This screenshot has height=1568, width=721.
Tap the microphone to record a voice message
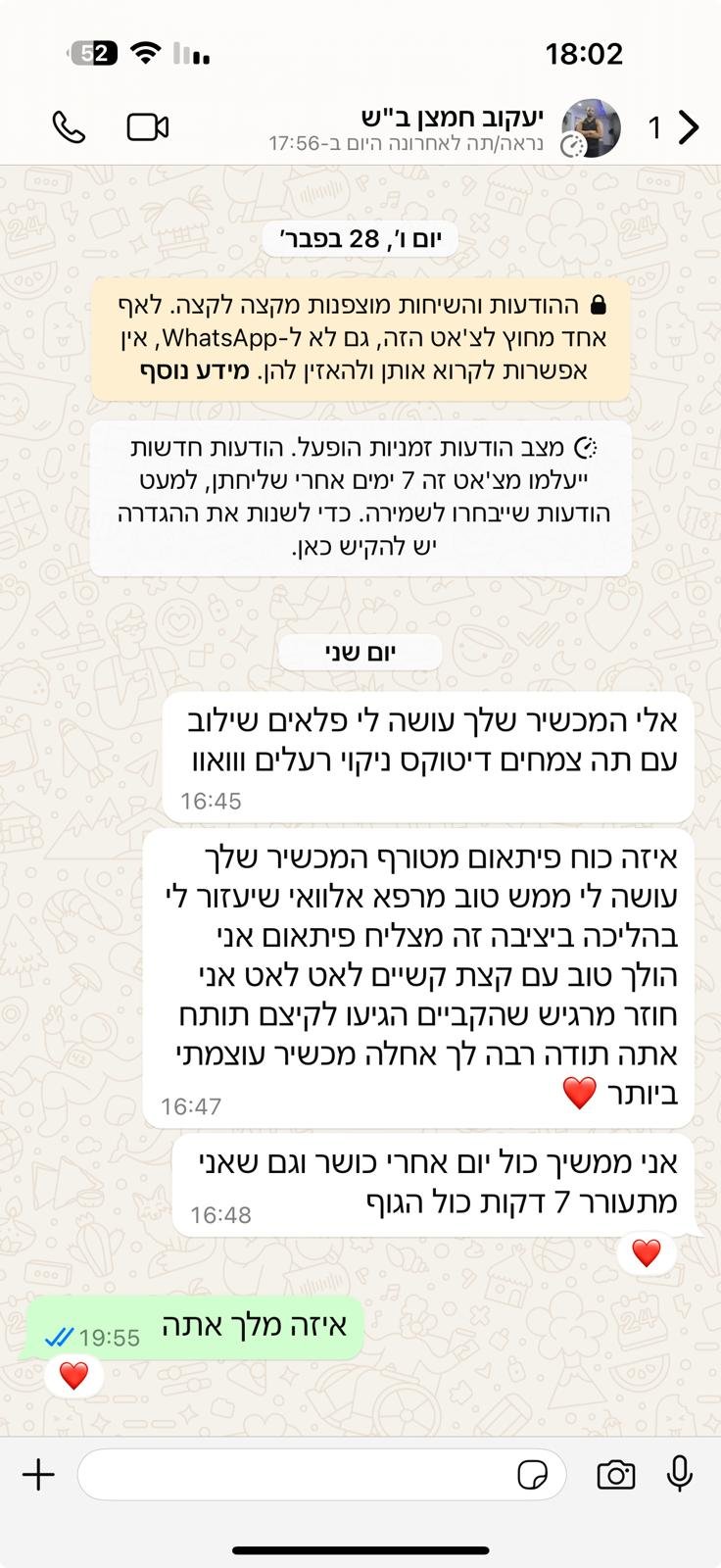(x=680, y=1475)
